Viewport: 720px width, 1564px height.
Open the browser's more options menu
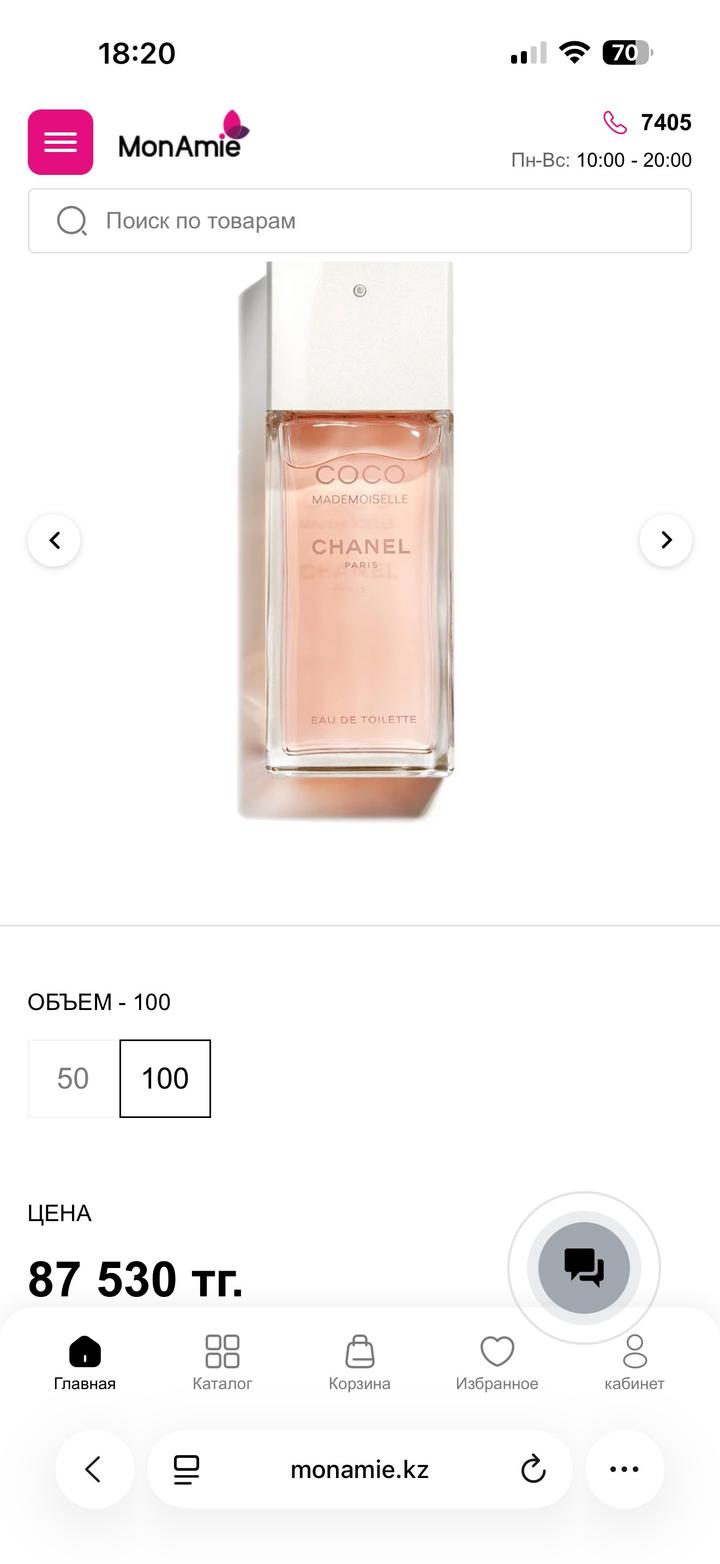point(624,1469)
